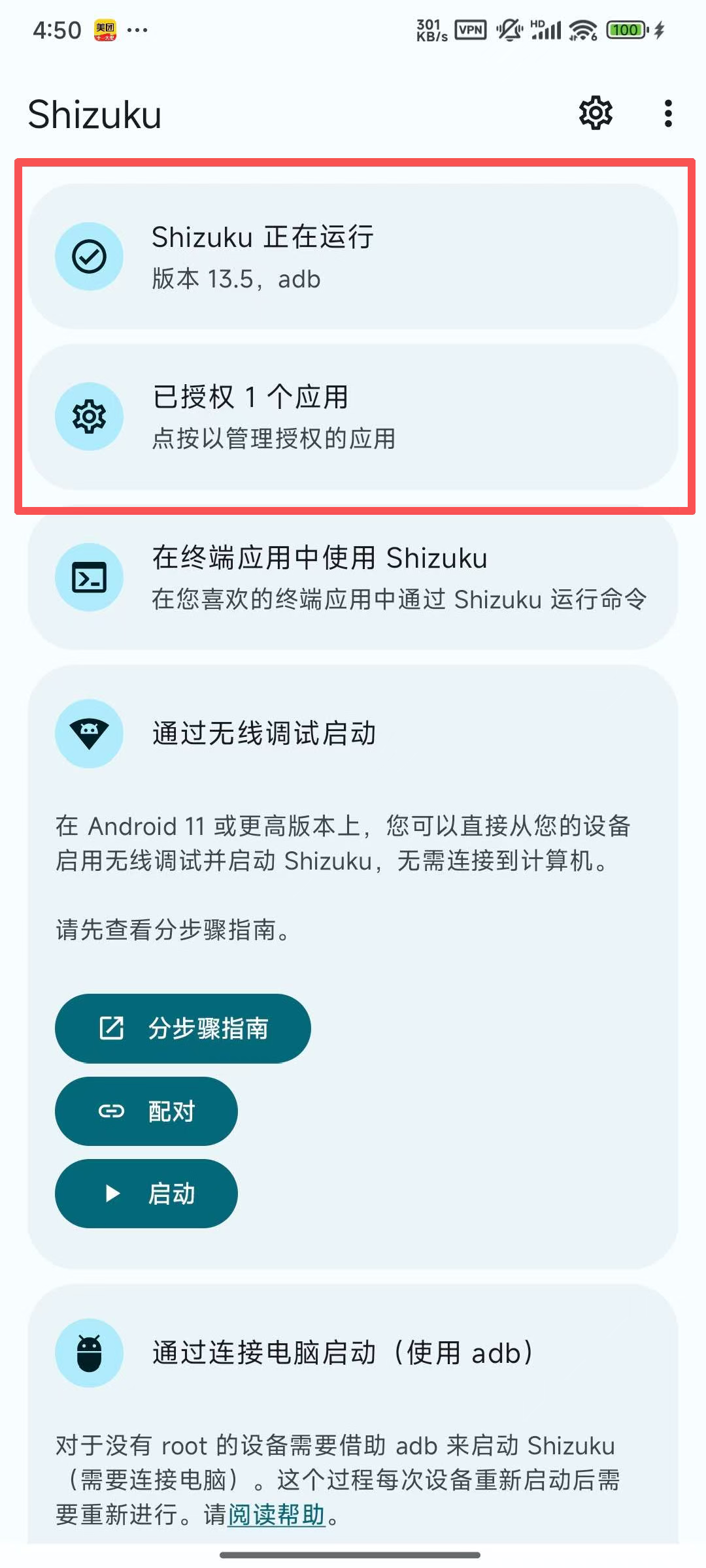Open the 分步骤指南 guide button
This screenshot has height=1568, width=706.
[182, 1028]
